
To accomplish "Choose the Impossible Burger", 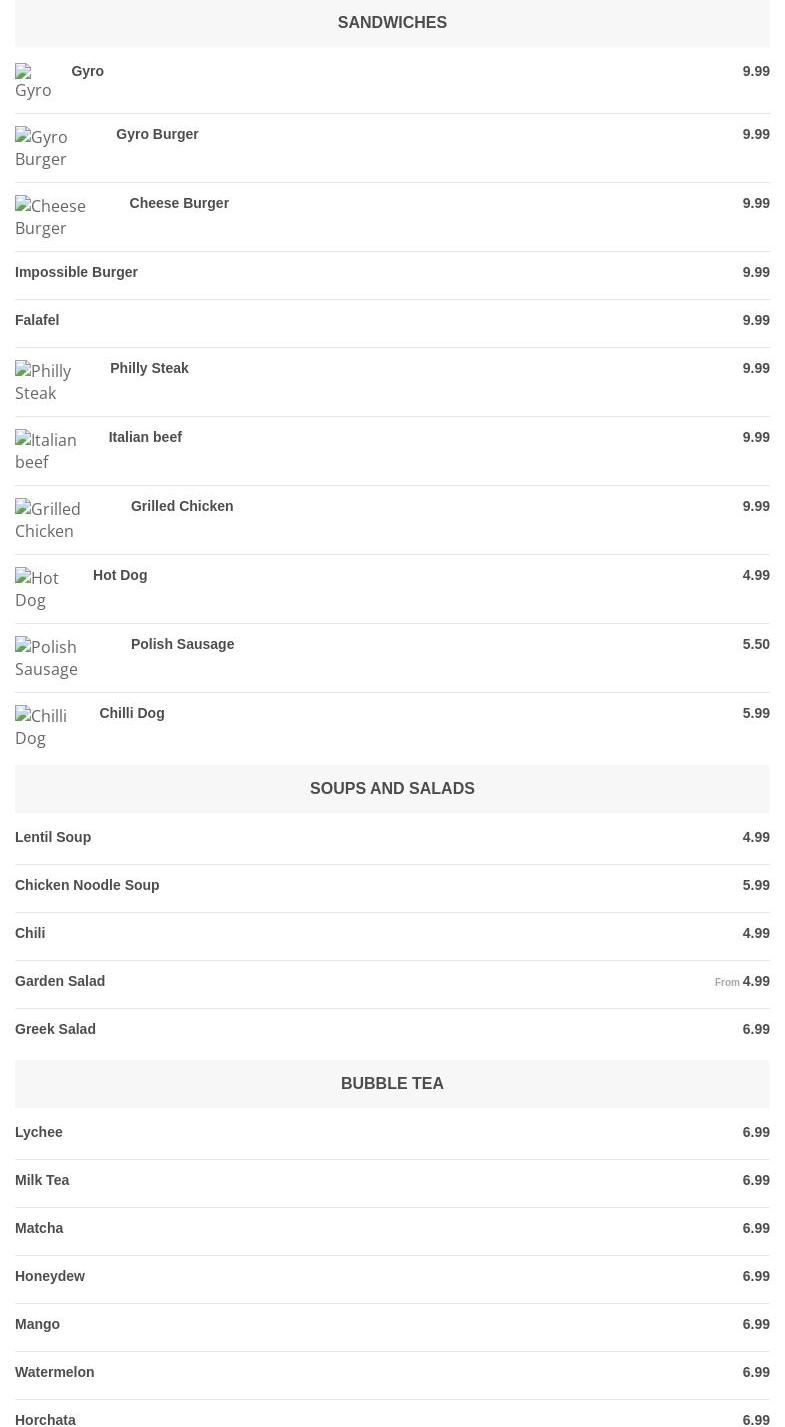I will pyautogui.click(x=77, y=272).
